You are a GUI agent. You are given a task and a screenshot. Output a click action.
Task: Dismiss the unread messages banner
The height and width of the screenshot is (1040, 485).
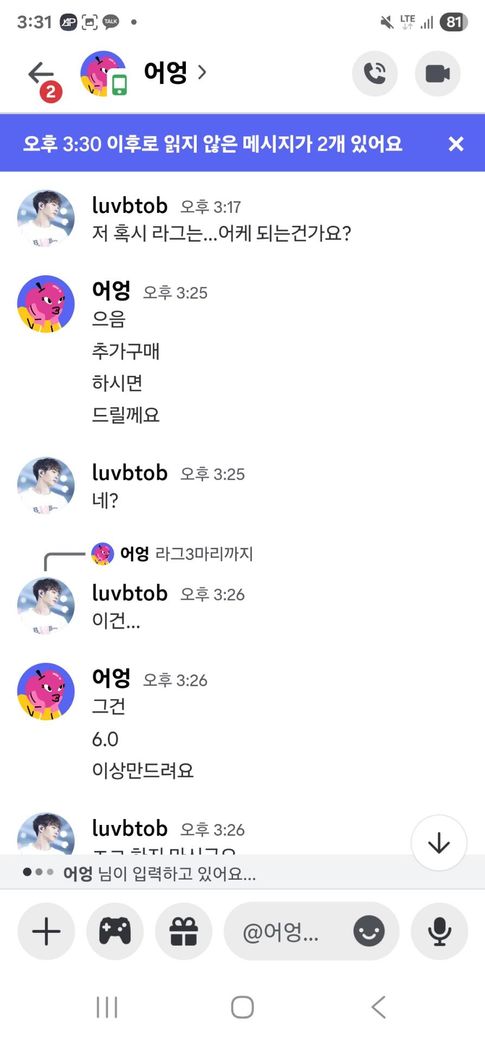[x=456, y=143]
